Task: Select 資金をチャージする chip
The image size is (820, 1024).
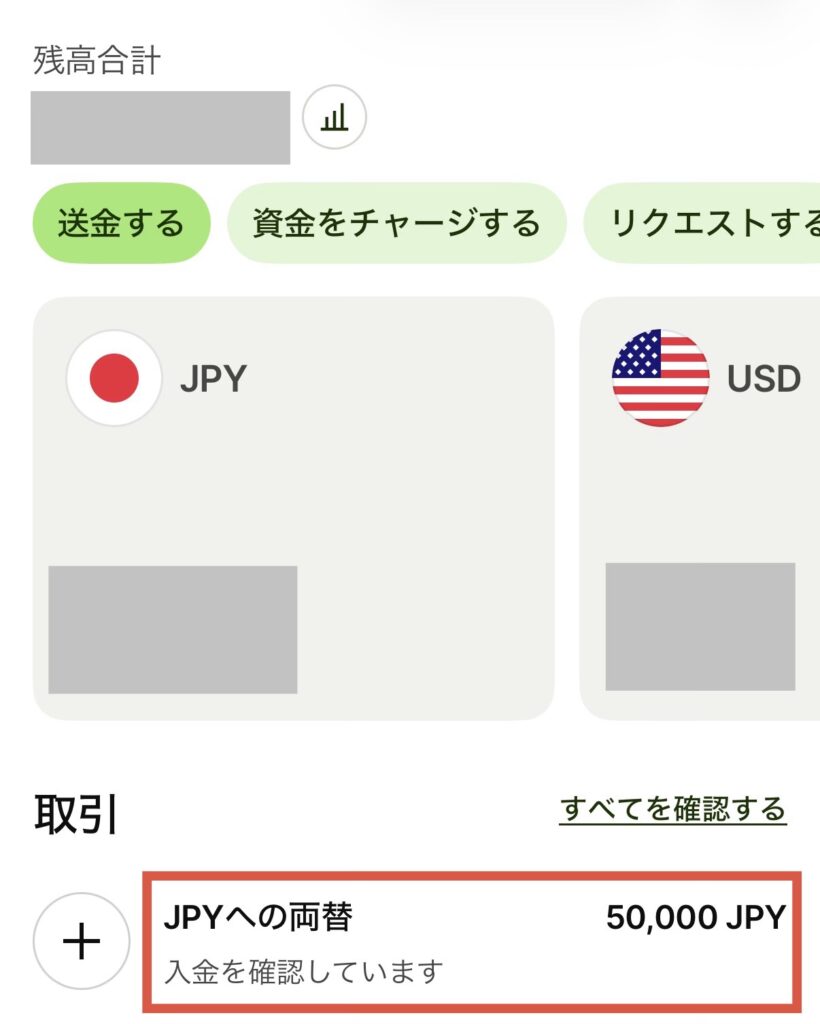Action: point(396,223)
